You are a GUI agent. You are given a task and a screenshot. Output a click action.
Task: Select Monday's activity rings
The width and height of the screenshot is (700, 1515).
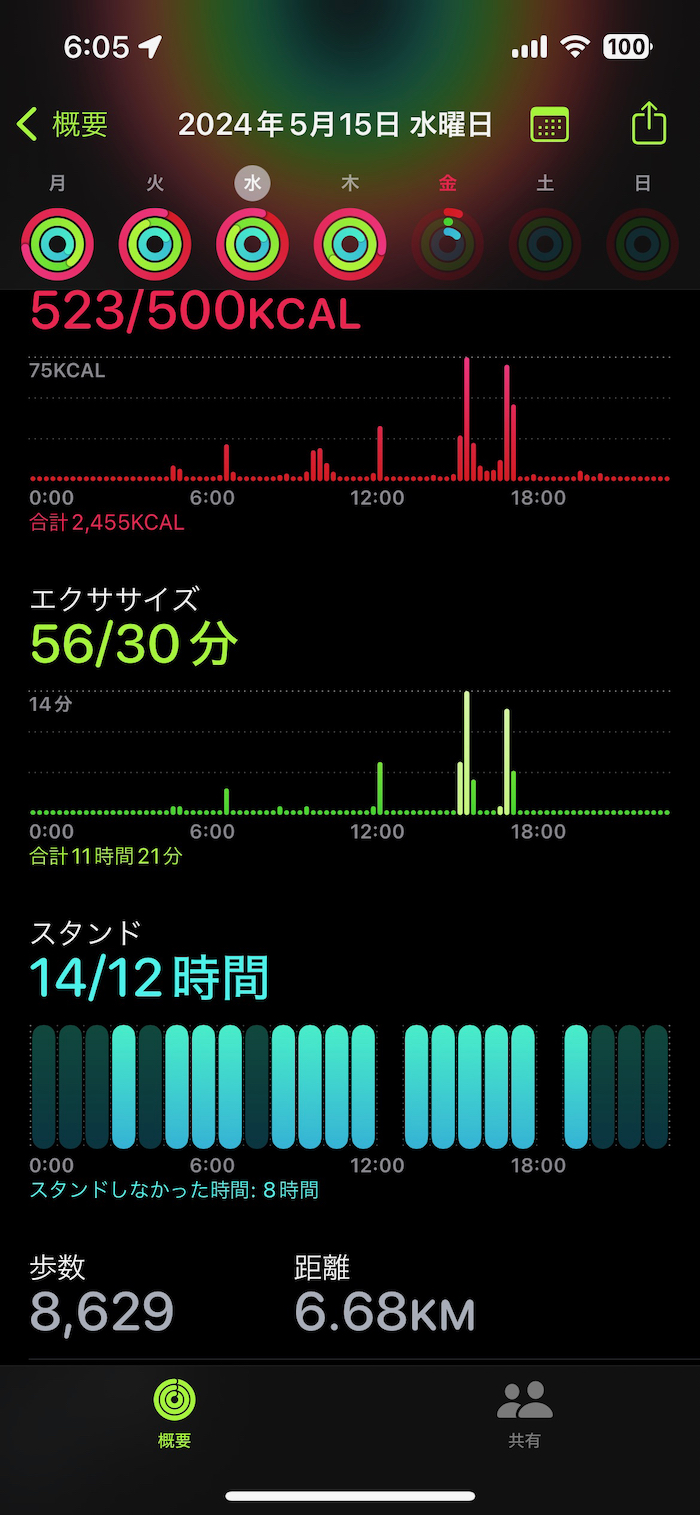click(57, 243)
